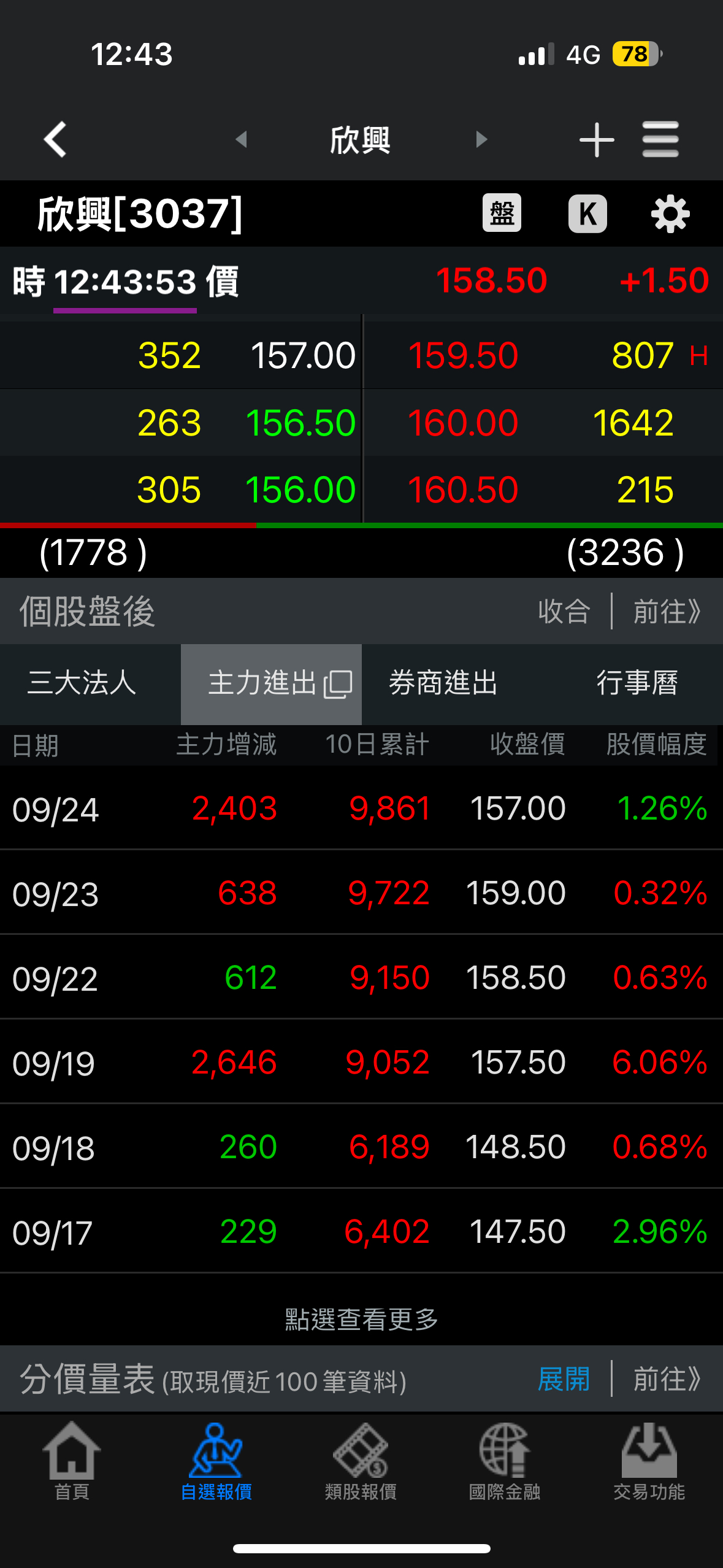Go back using the top-left arrow
Screen dimensions: 723x1568
[55, 139]
